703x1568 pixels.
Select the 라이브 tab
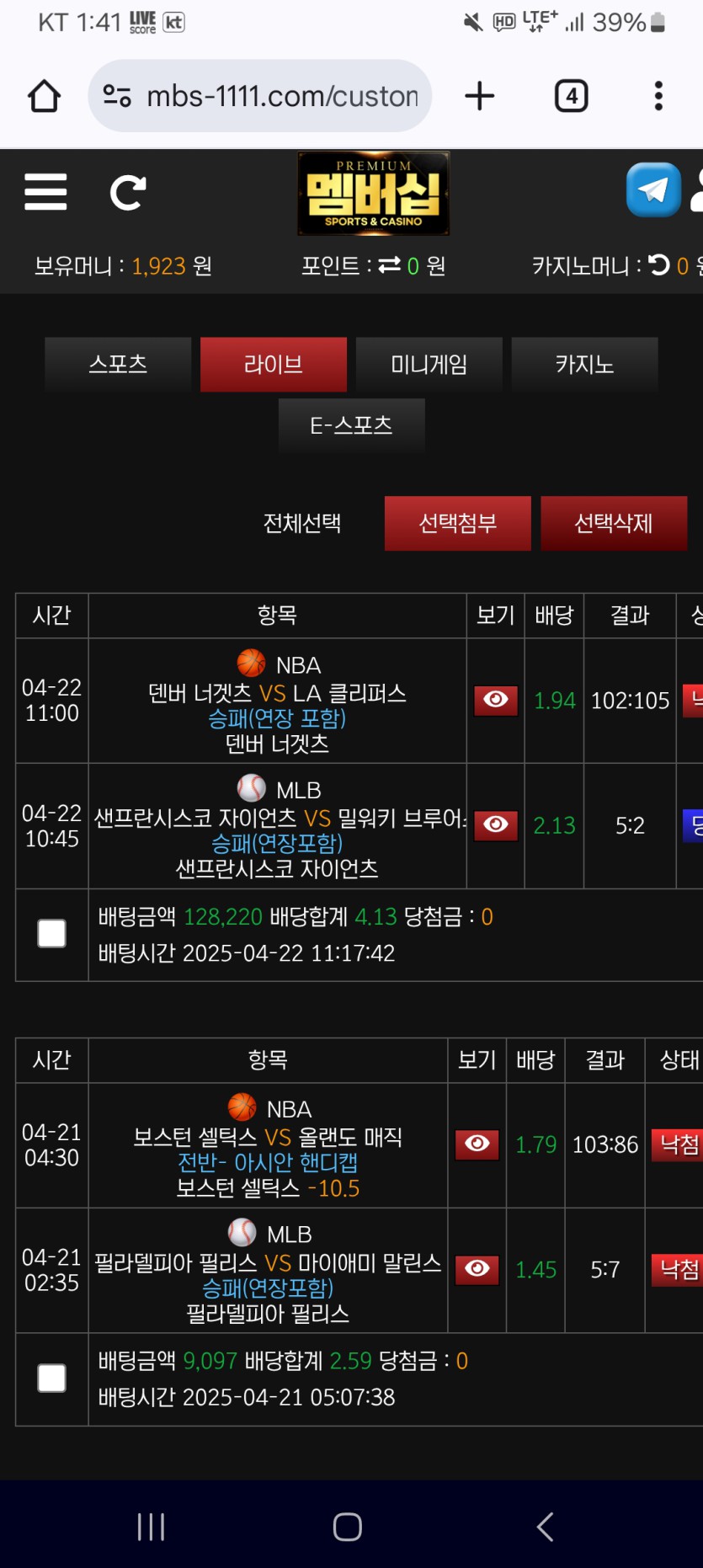pyautogui.click(x=274, y=365)
